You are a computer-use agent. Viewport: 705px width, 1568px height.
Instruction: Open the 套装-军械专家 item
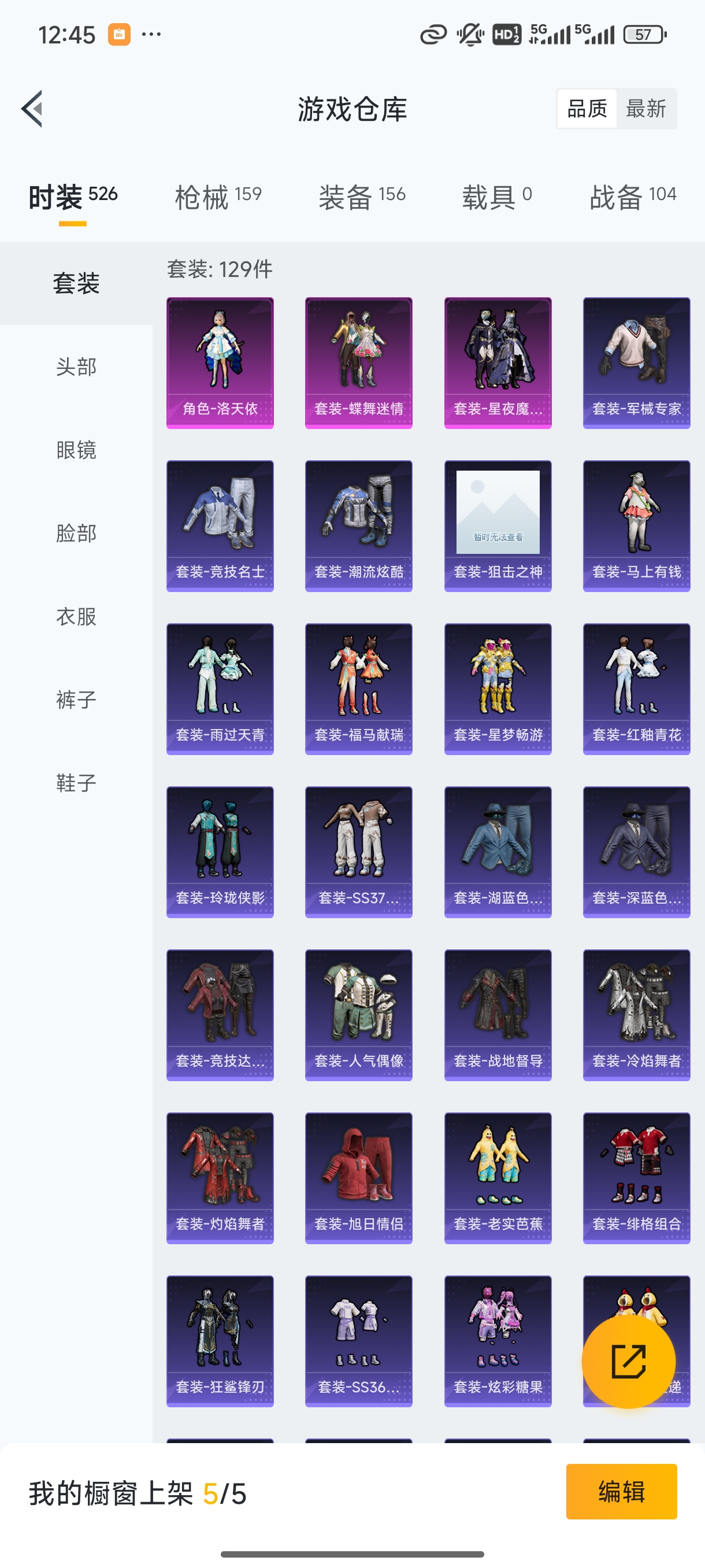[x=636, y=363]
